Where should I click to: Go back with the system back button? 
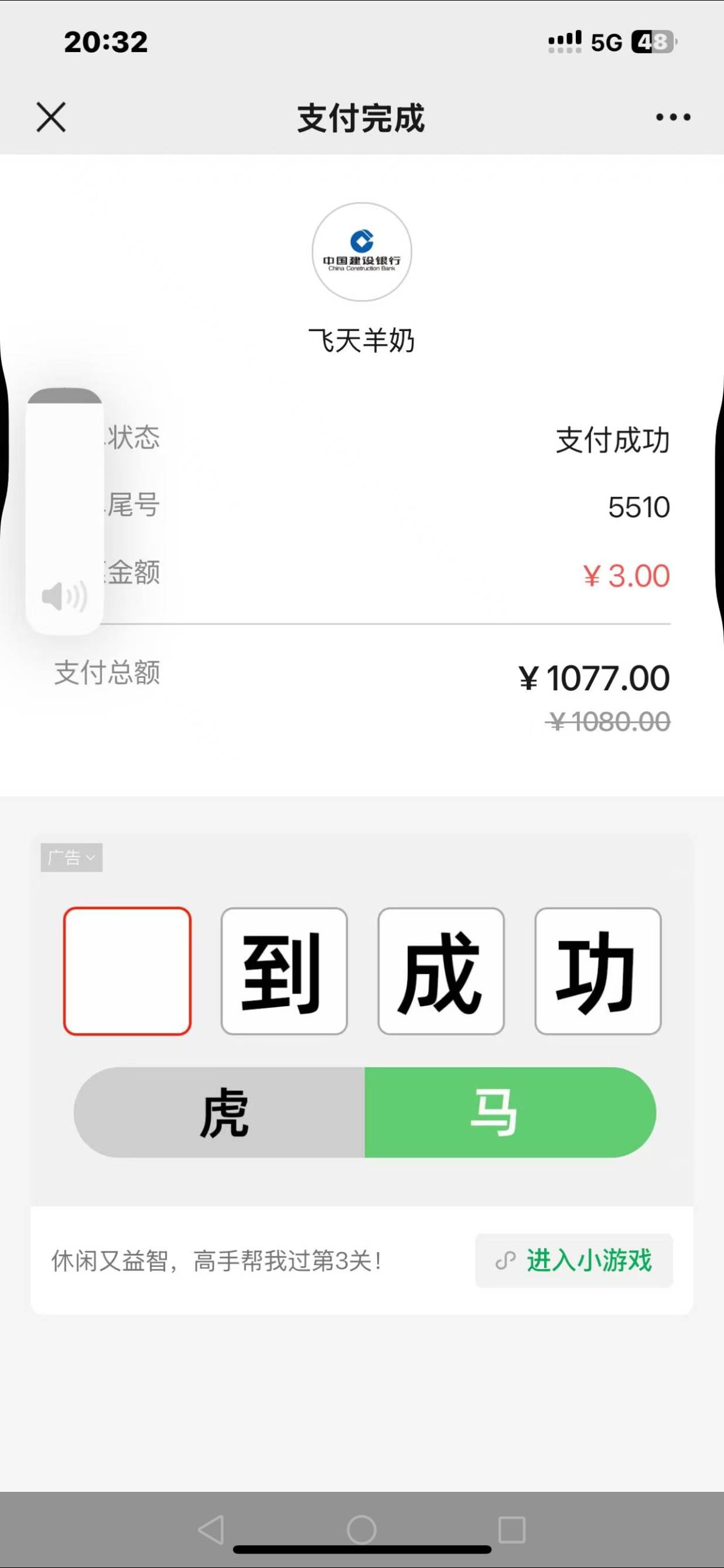pyautogui.click(x=211, y=1529)
